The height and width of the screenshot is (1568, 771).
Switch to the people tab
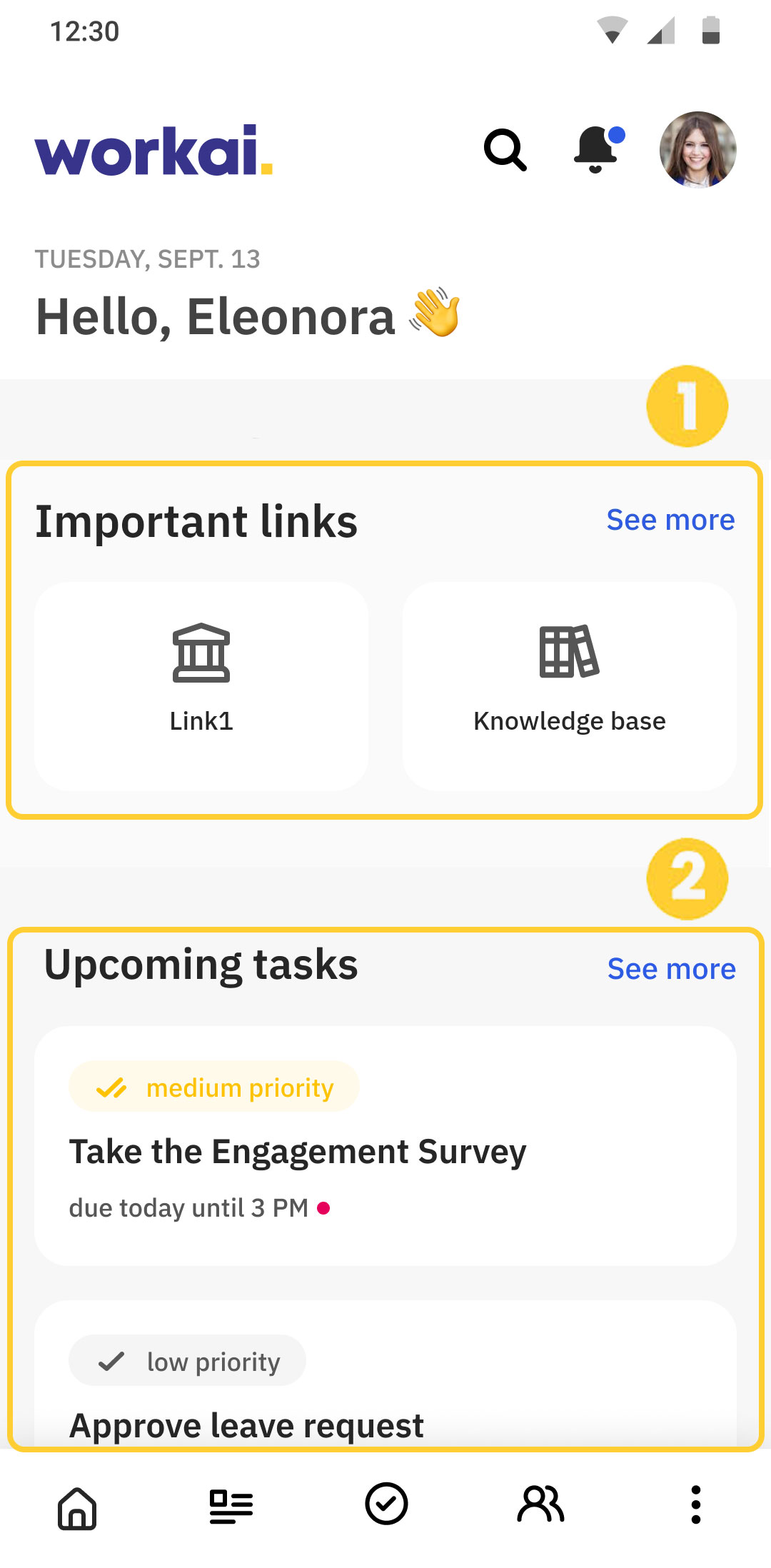pos(540,1504)
